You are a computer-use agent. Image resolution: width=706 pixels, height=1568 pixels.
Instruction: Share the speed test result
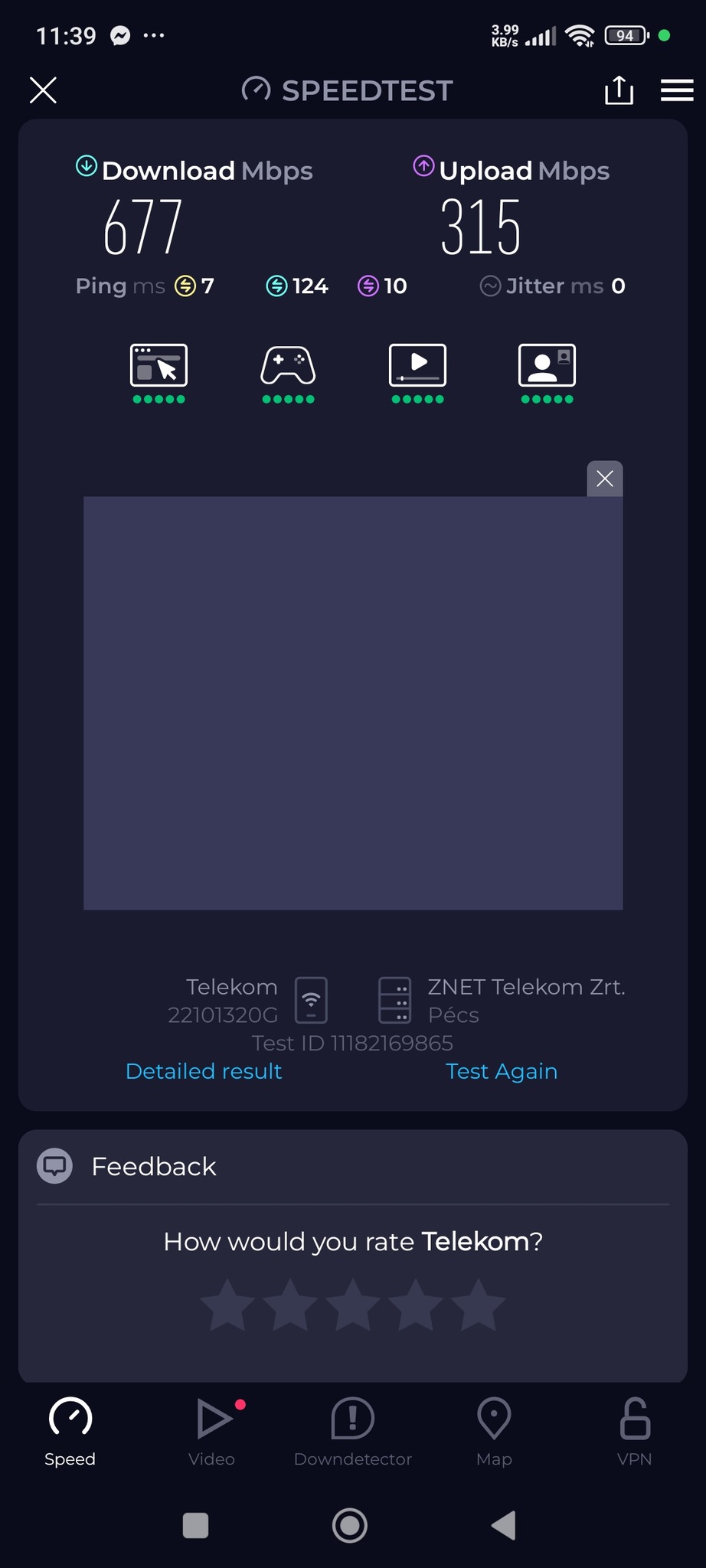(619, 90)
